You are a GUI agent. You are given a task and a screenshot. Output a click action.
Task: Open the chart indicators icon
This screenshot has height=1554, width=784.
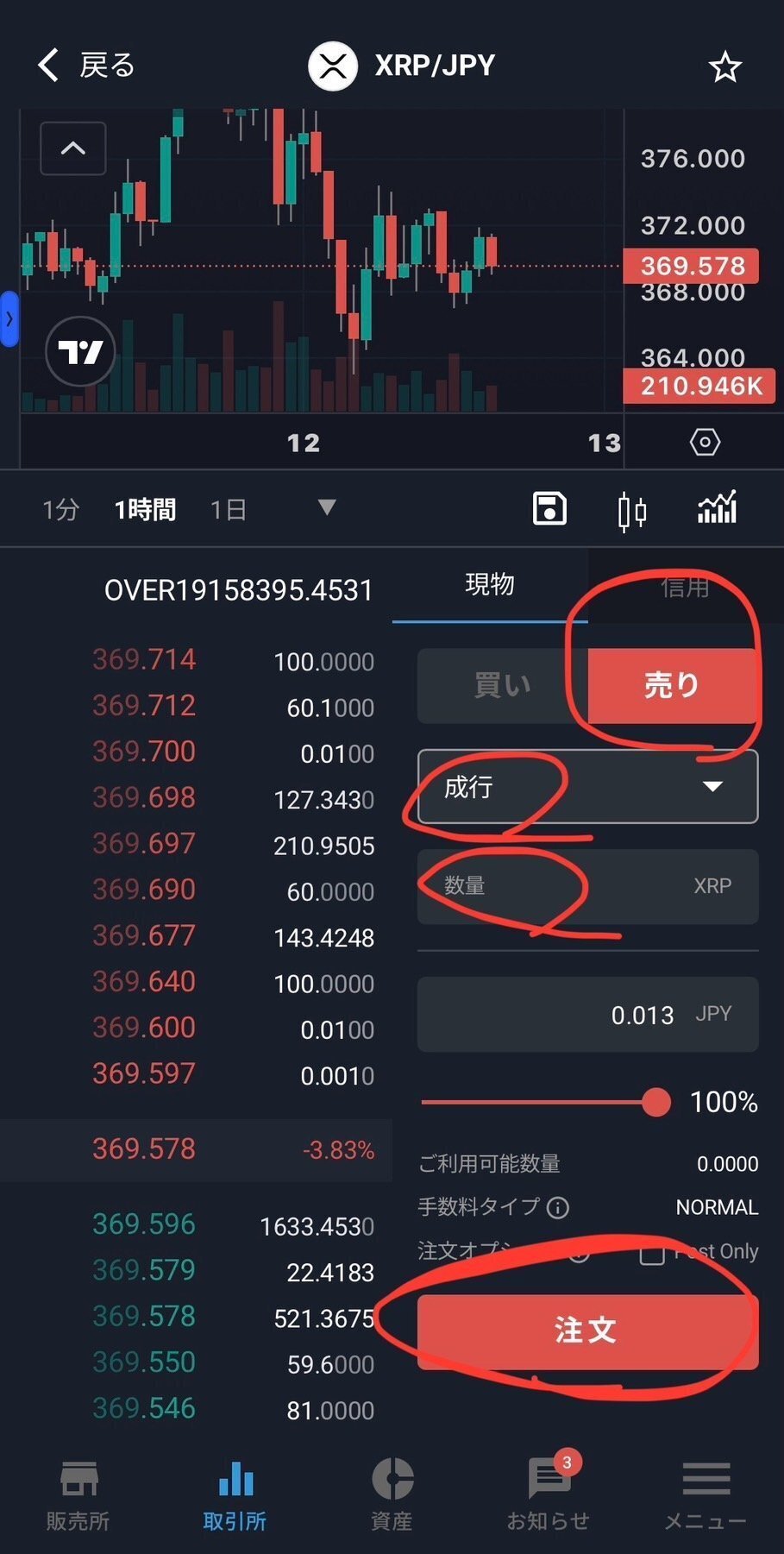(x=717, y=507)
